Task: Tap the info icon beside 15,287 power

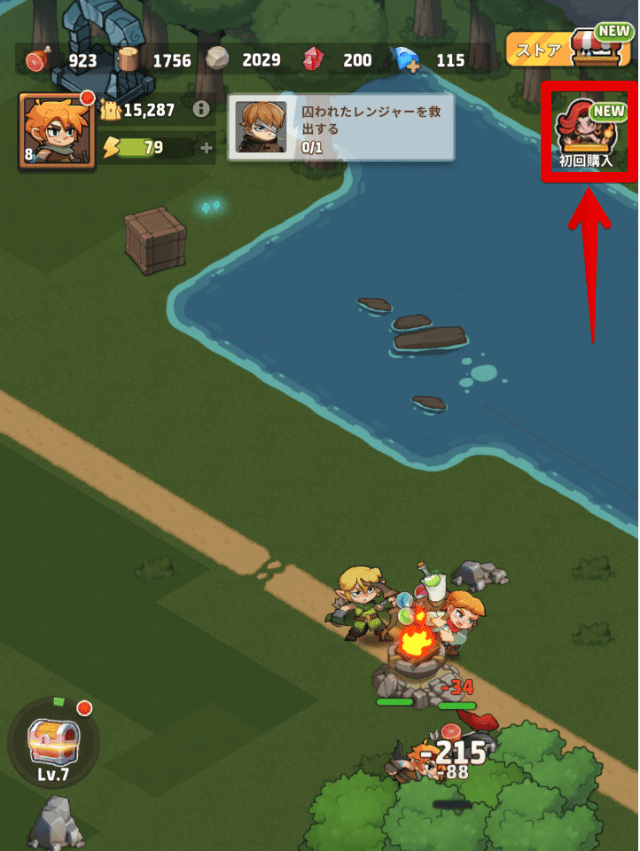Action: pyautogui.click(x=201, y=109)
